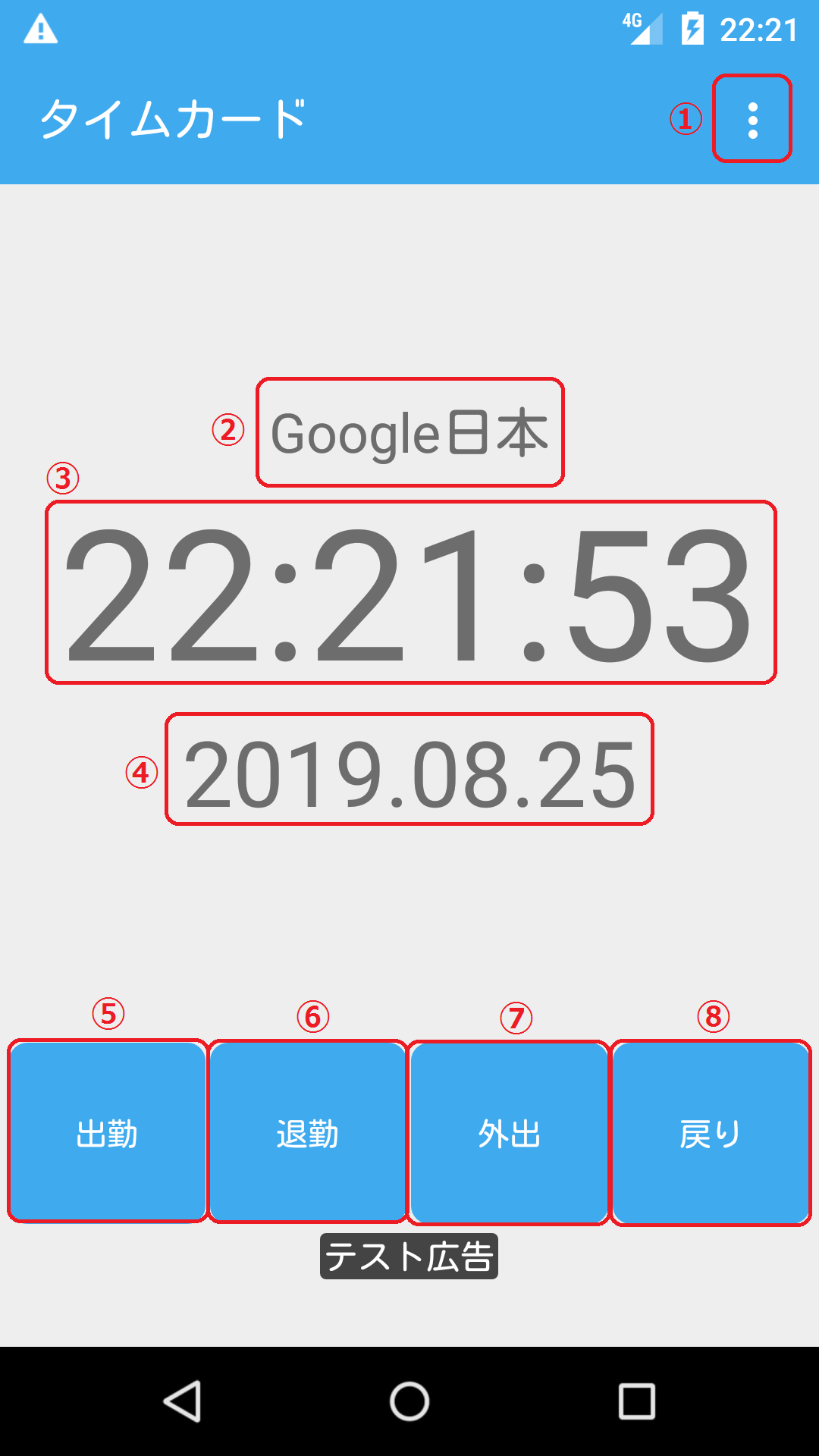Go back with the navigation bar
This screenshot has height=1456, width=819.
pyautogui.click(x=183, y=1401)
